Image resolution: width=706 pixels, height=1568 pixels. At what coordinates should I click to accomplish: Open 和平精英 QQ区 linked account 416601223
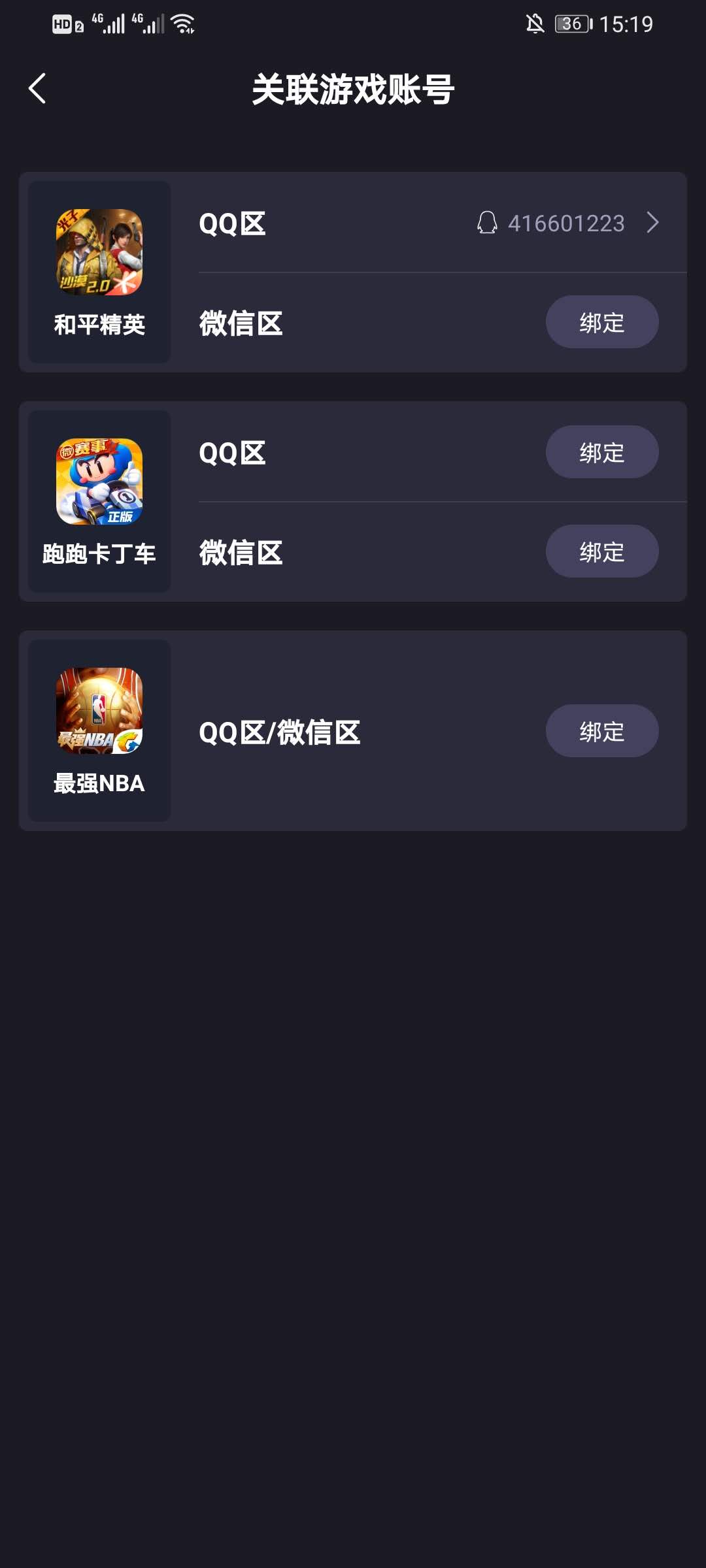[x=566, y=223]
